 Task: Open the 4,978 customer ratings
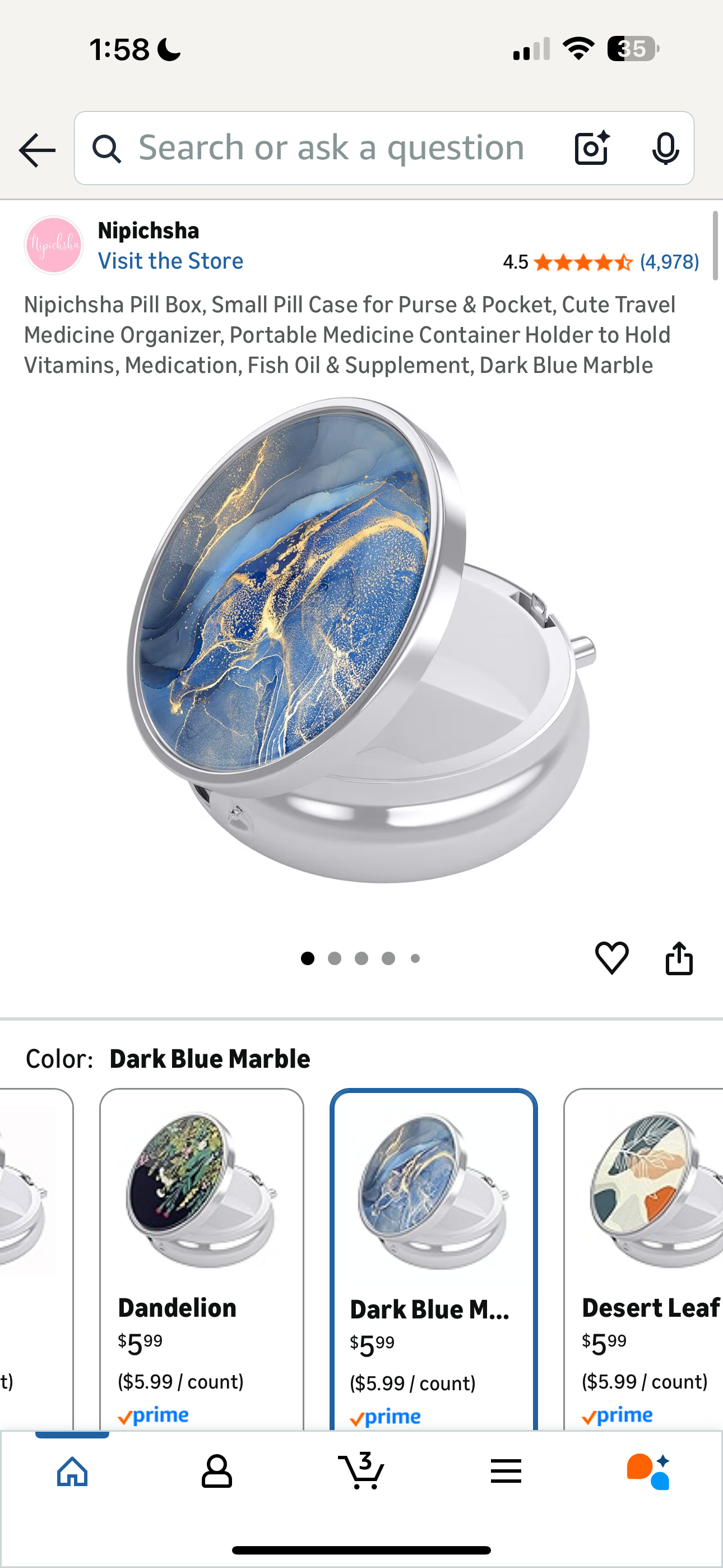[669, 262]
